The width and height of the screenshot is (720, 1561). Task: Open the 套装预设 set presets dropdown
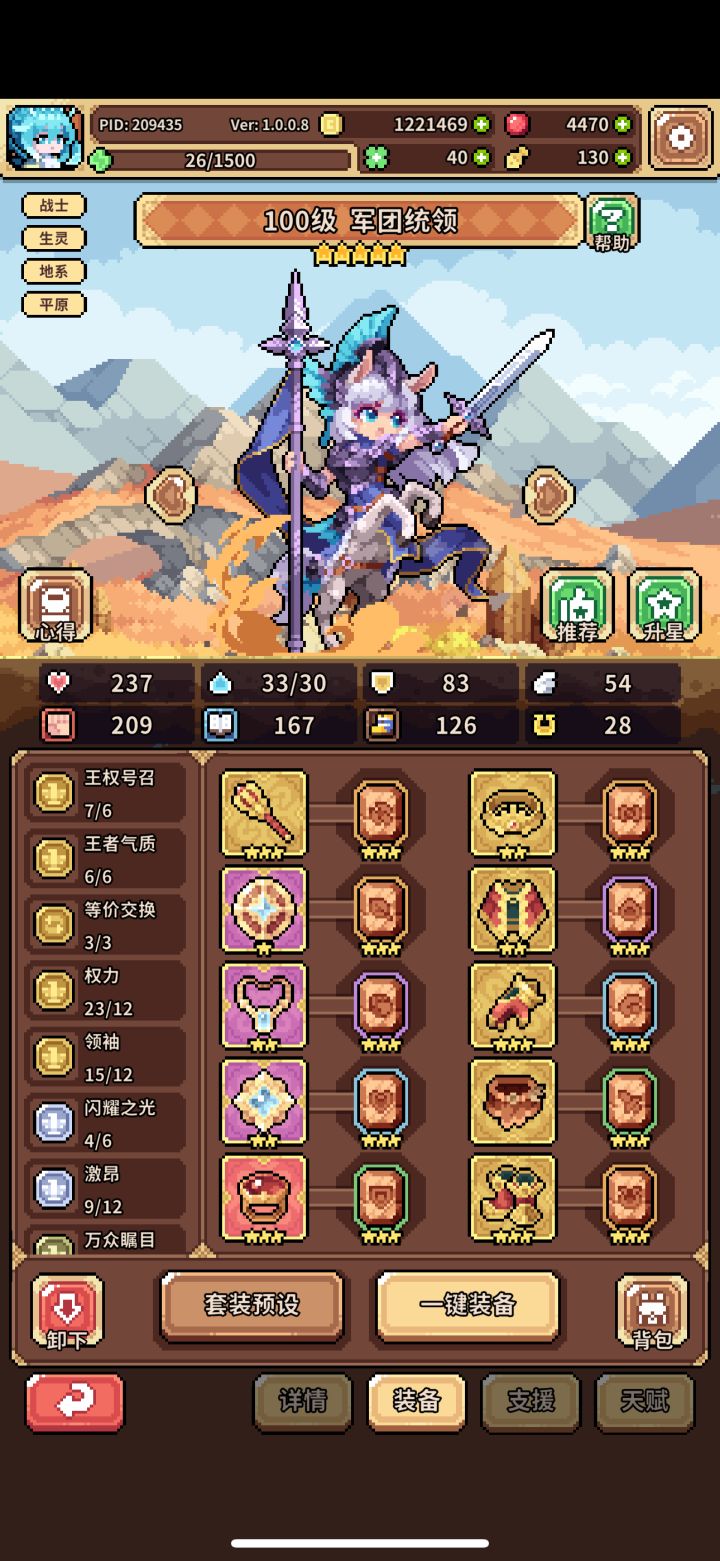click(252, 1305)
